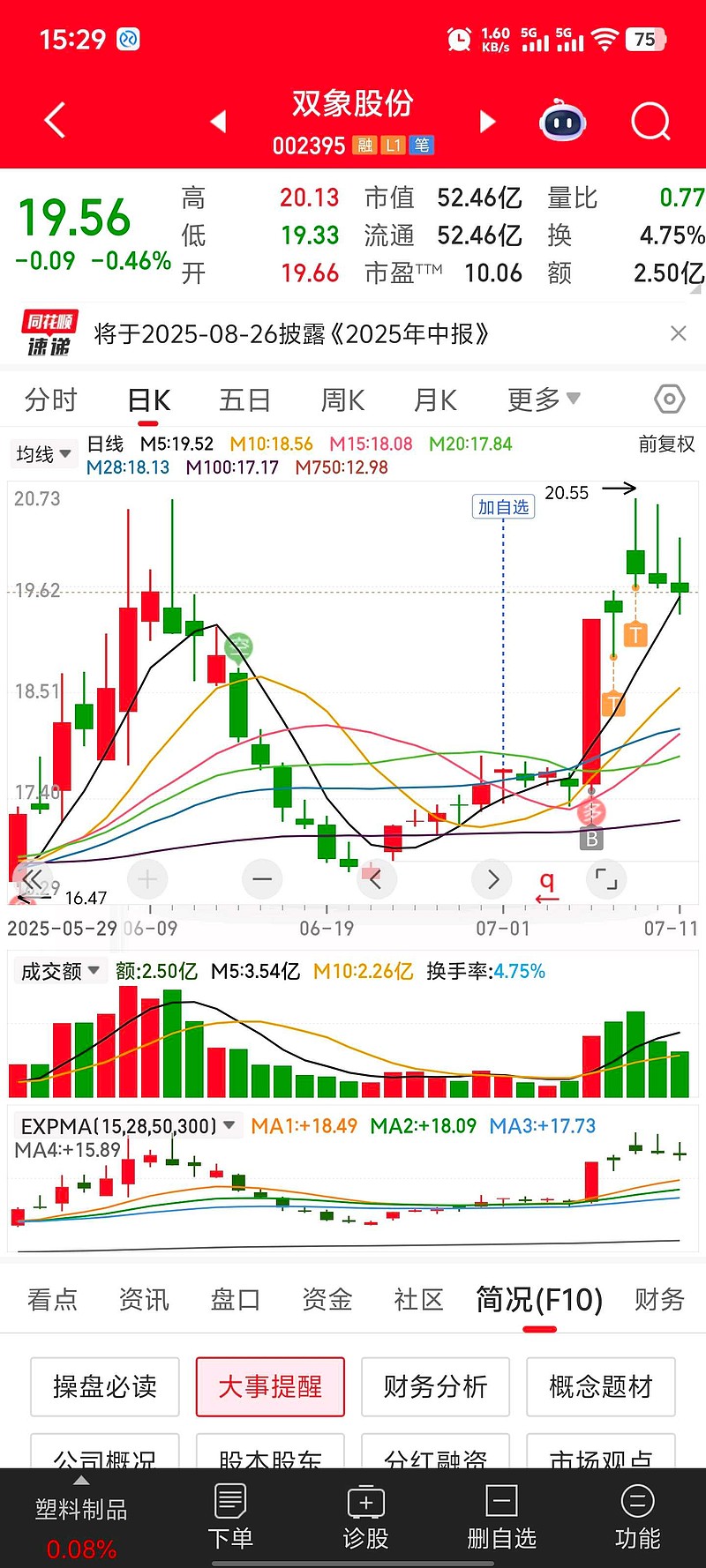Dismiss the 2025年中报 announcement banner

[x=678, y=333]
